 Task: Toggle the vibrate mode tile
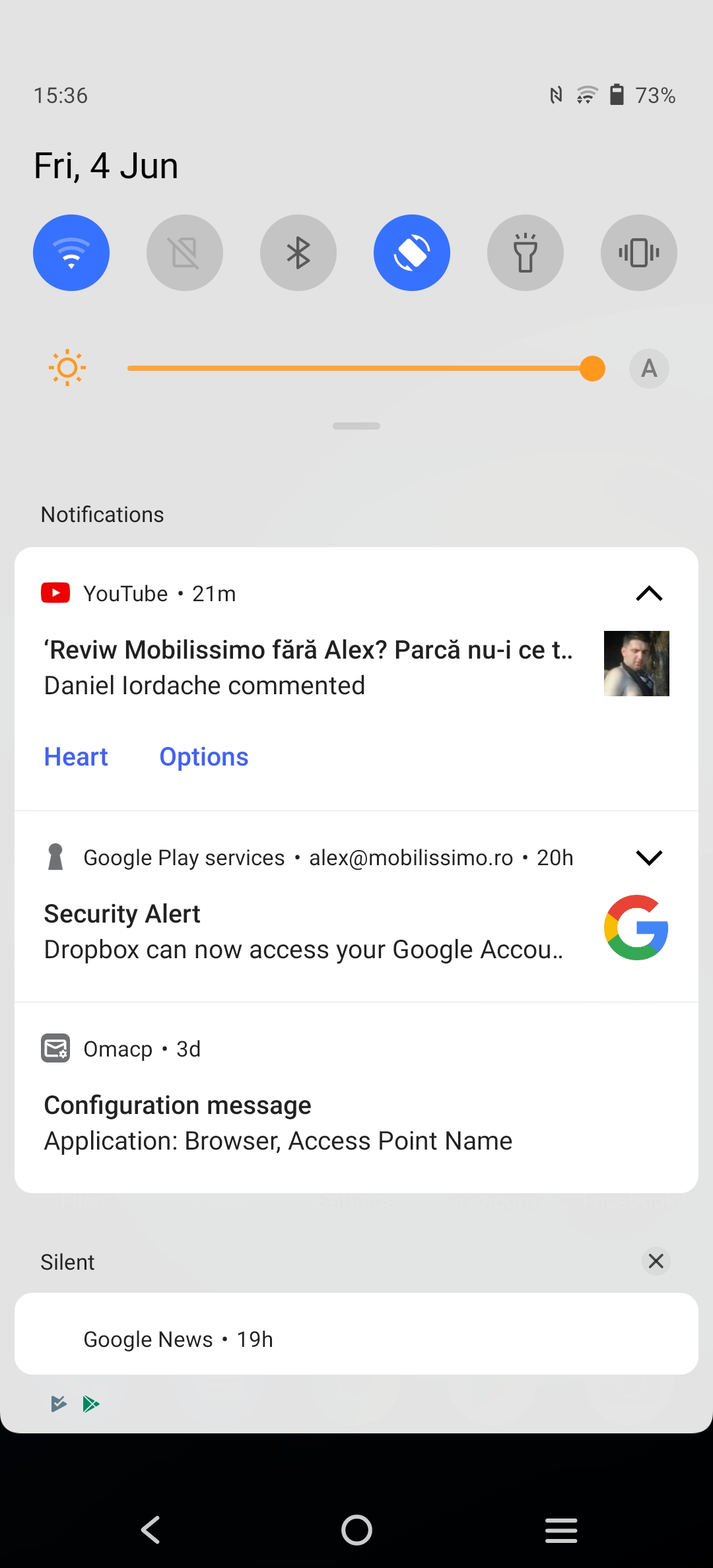[639, 253]
